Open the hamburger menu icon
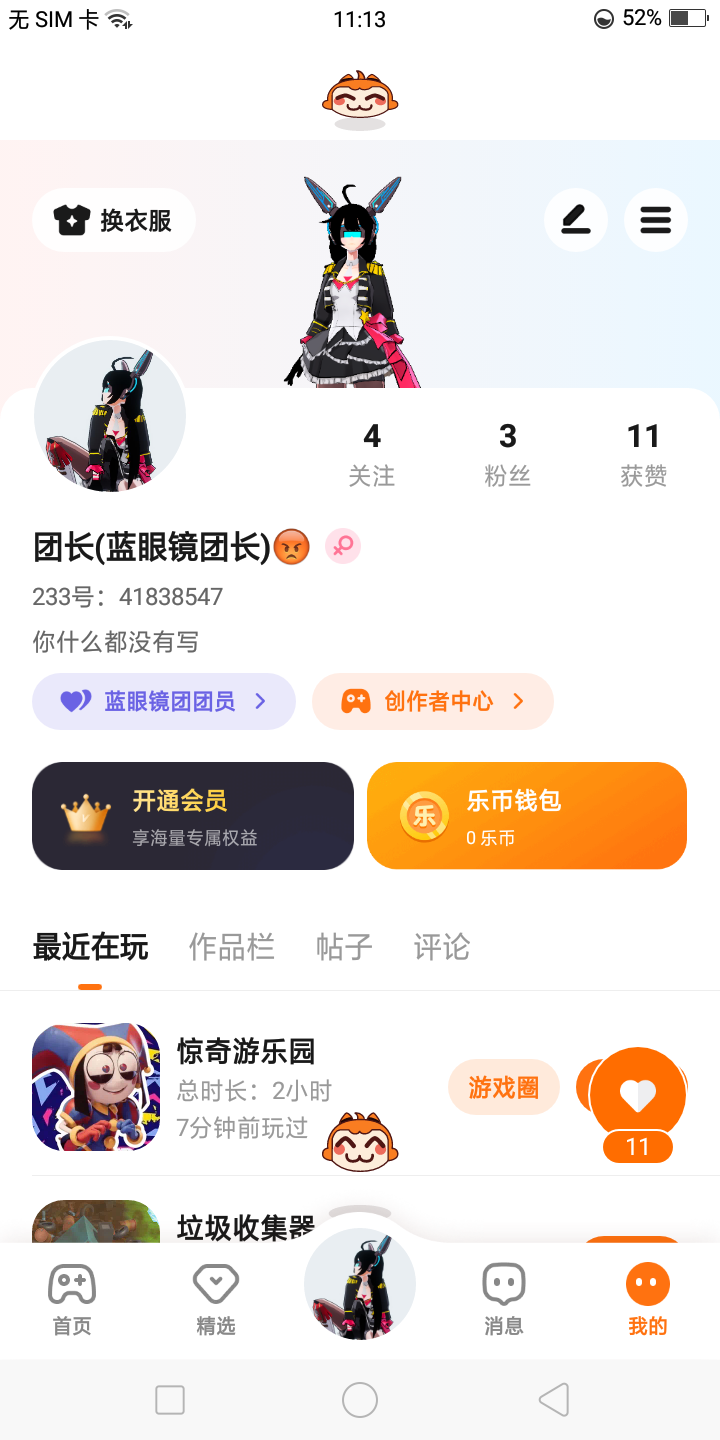This screenshot has width=720, height=1440. pos(656,220)
